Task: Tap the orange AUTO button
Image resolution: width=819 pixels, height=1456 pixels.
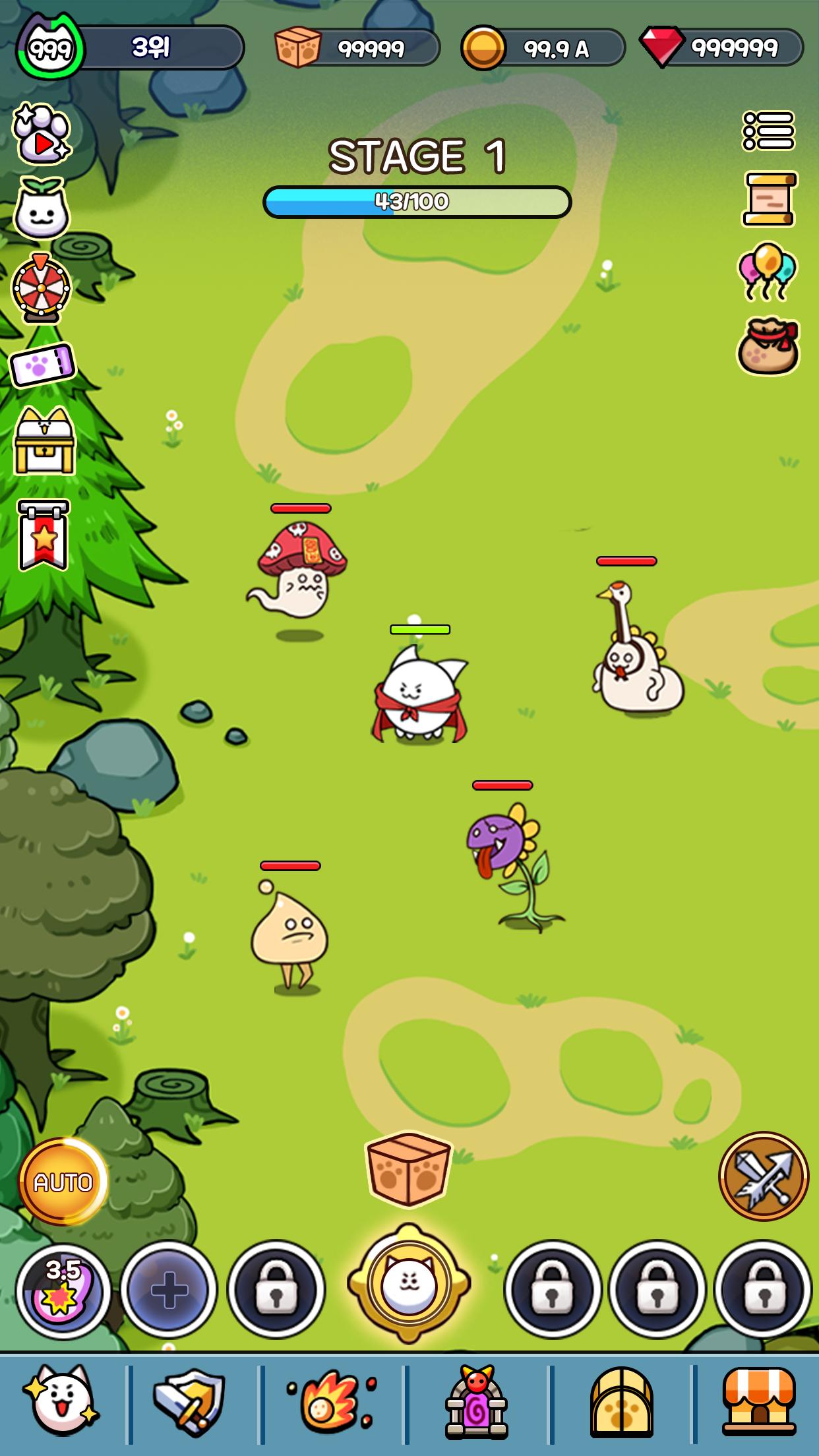Action: [63, 1182]
